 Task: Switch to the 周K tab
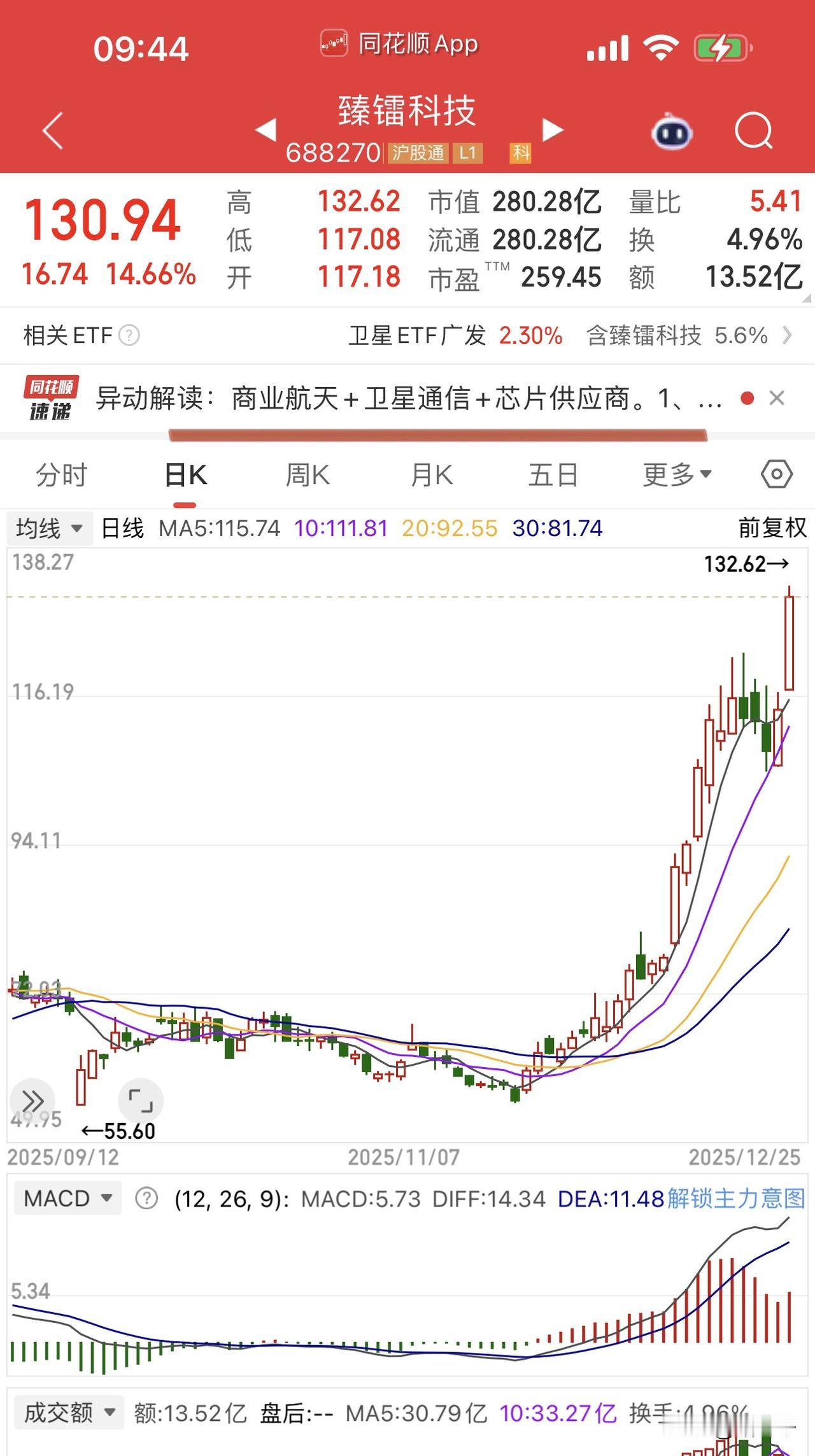308,474
